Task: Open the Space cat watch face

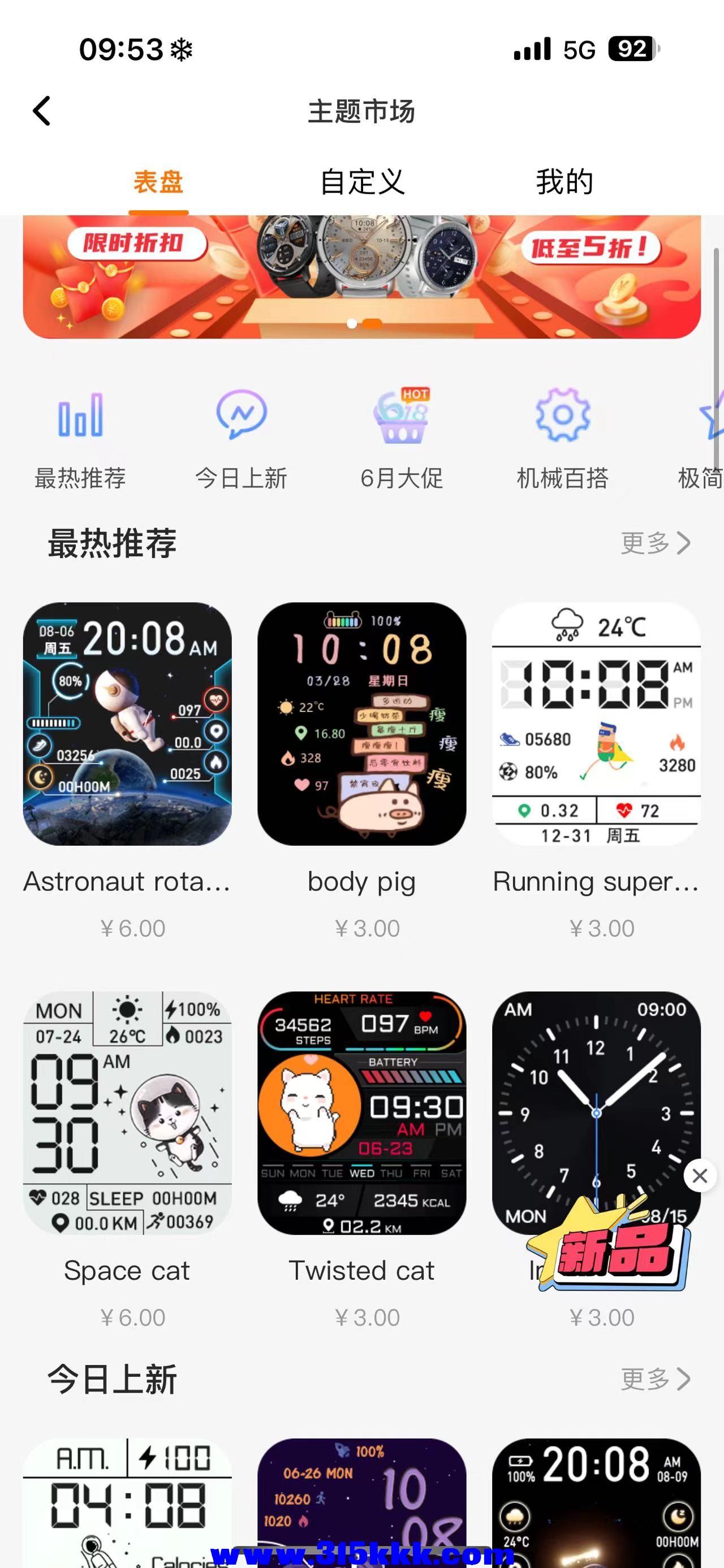Action: pyautogui.click(x=127, y=1113)
